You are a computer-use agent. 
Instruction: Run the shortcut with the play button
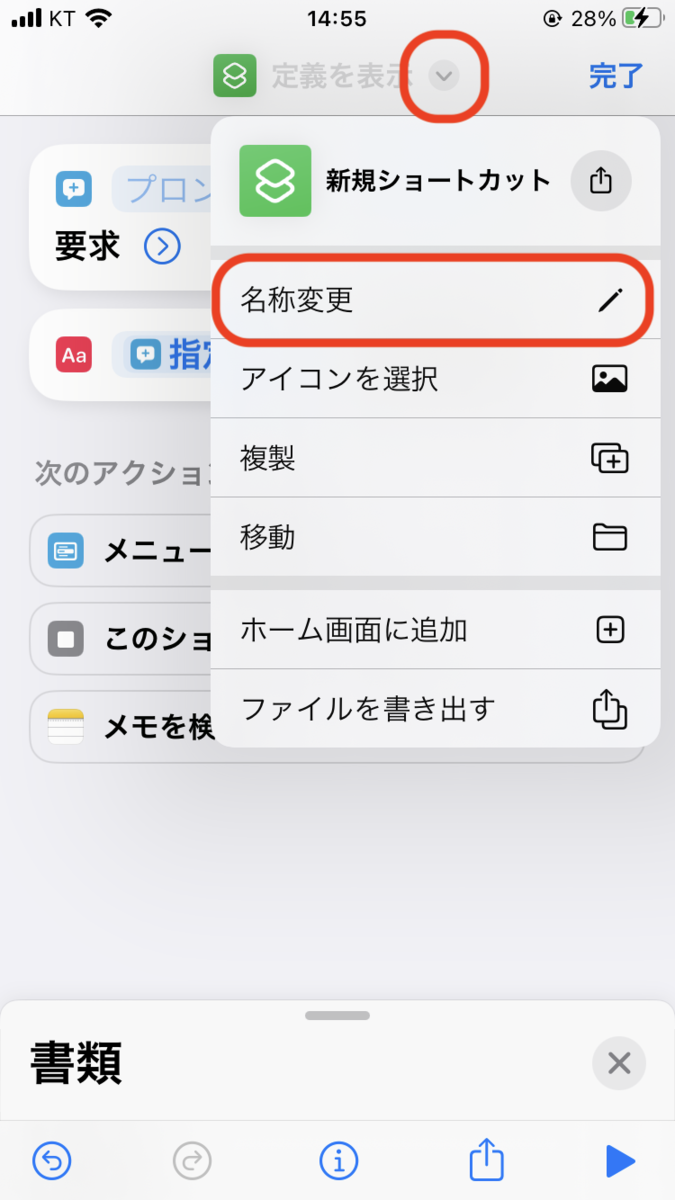click(x=620, y=1161)
